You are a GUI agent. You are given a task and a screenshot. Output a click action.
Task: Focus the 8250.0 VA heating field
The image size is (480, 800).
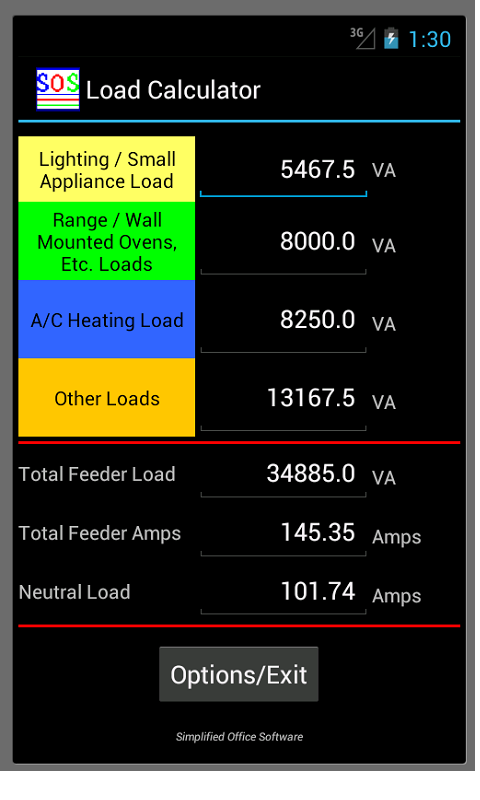click(x=284, y=320)
